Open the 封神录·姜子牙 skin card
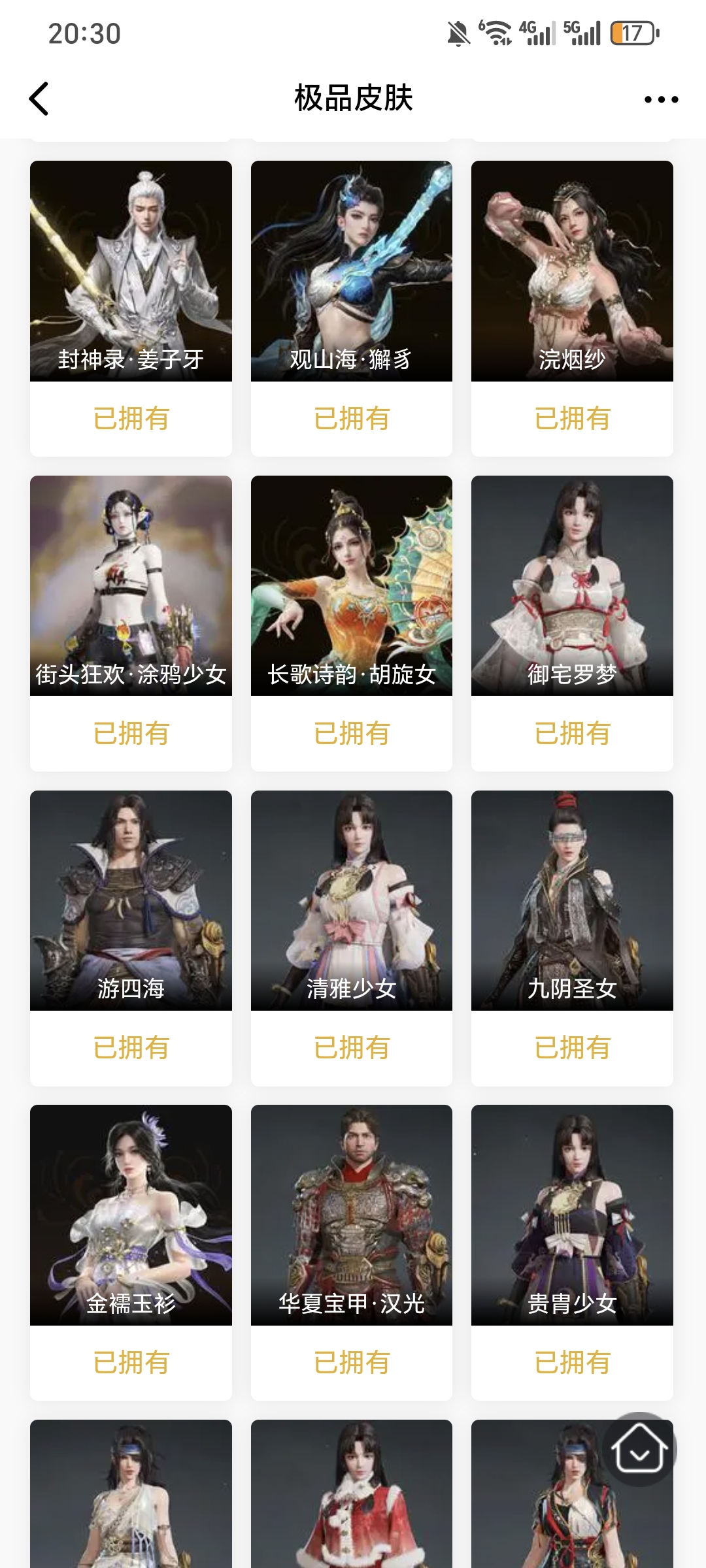The image size is (706, 1568). (131, 271)
